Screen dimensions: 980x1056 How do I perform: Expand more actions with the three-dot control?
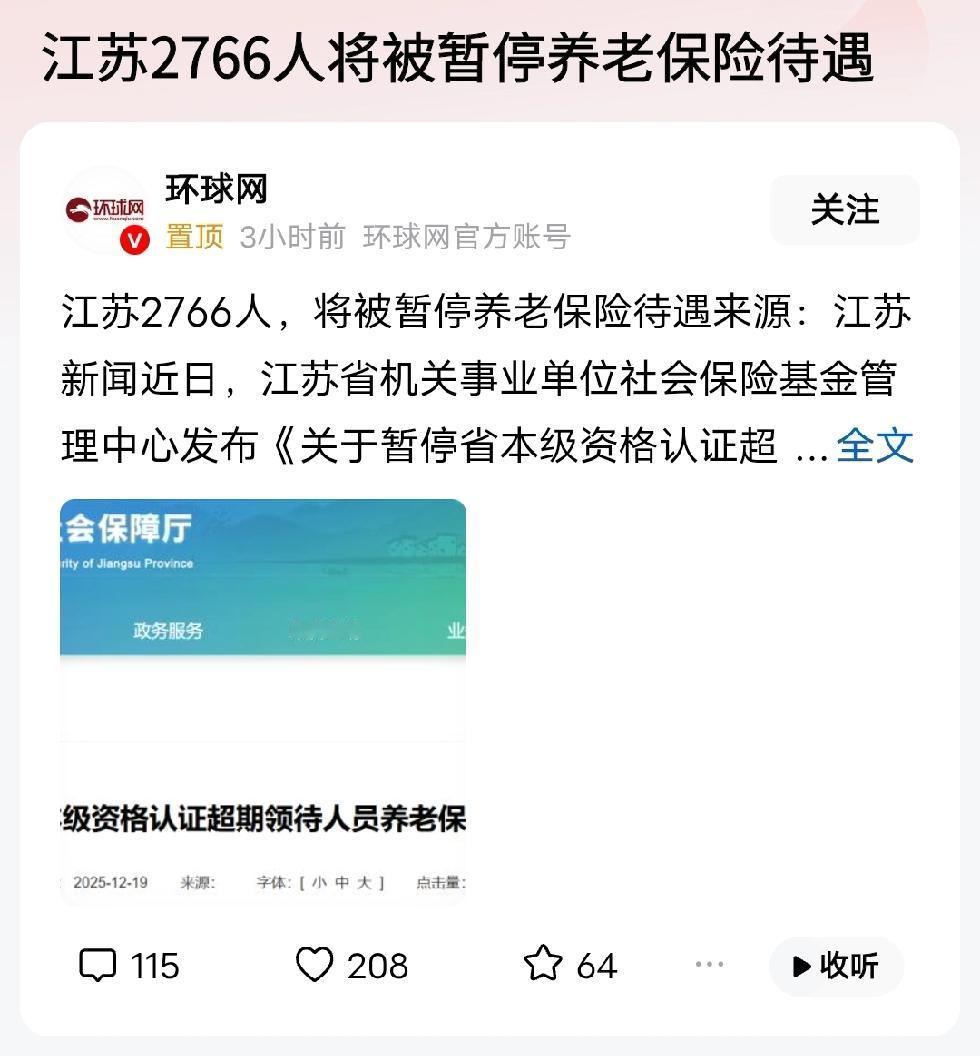point(709,964)
